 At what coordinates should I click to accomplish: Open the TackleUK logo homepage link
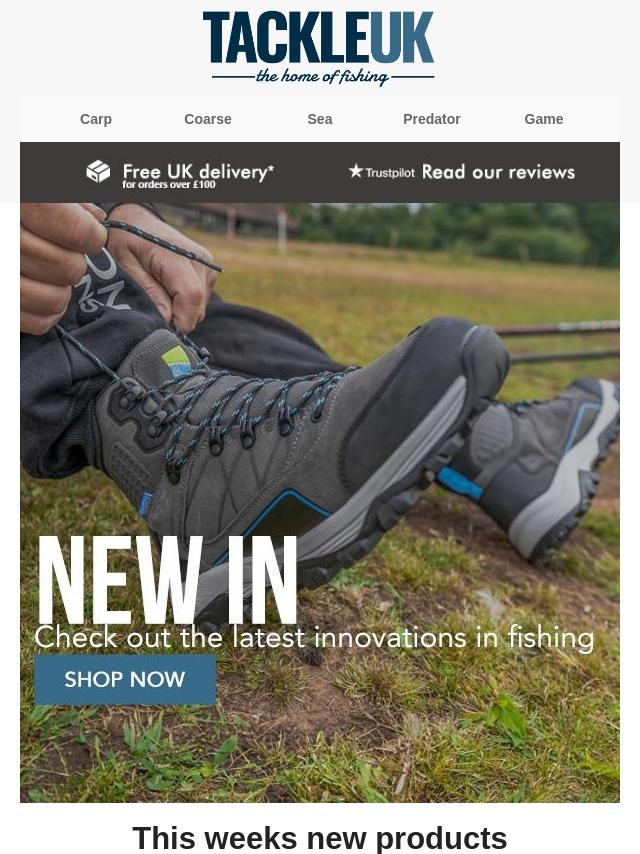coord(320,48)
